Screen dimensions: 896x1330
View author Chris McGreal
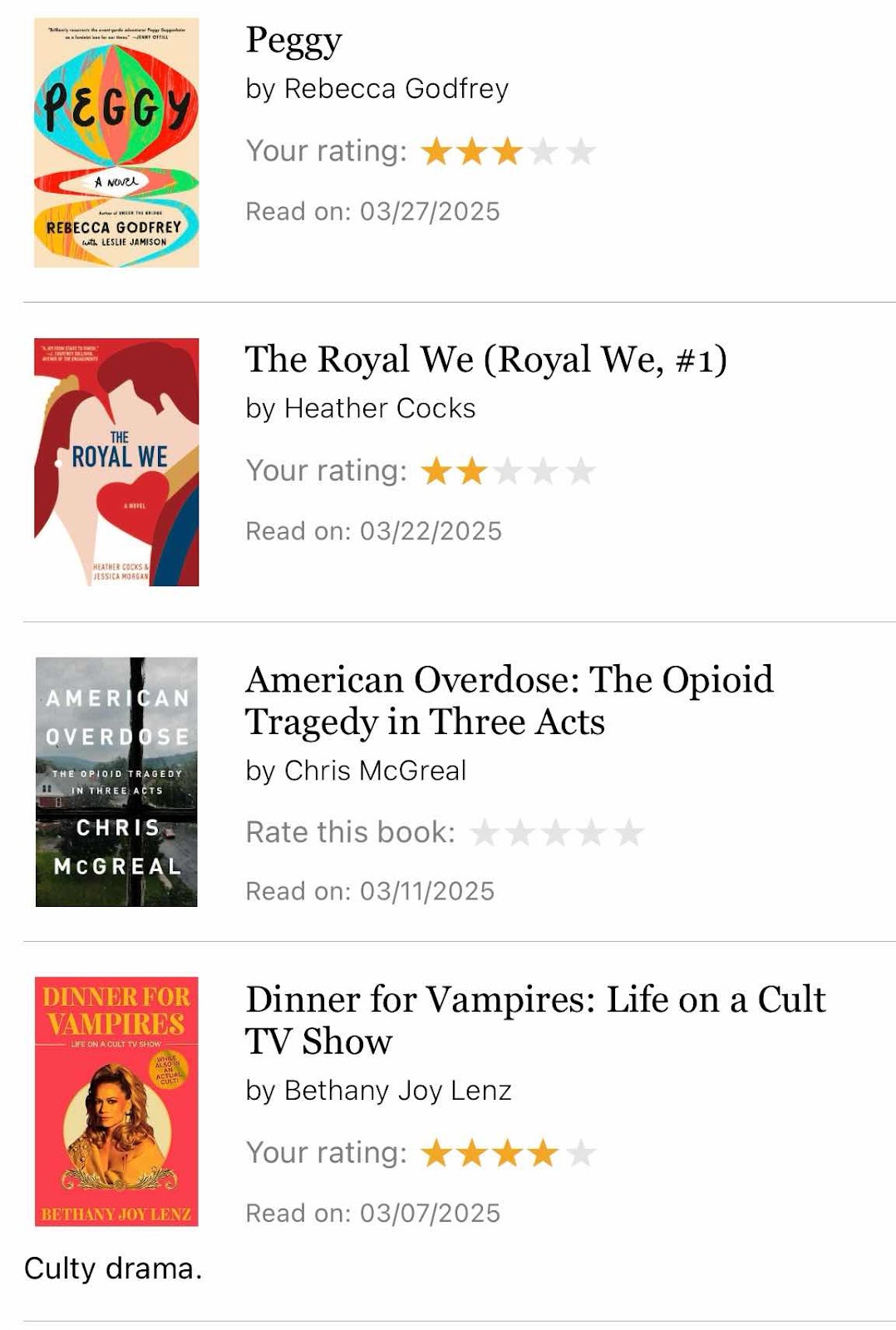(375, 771)
